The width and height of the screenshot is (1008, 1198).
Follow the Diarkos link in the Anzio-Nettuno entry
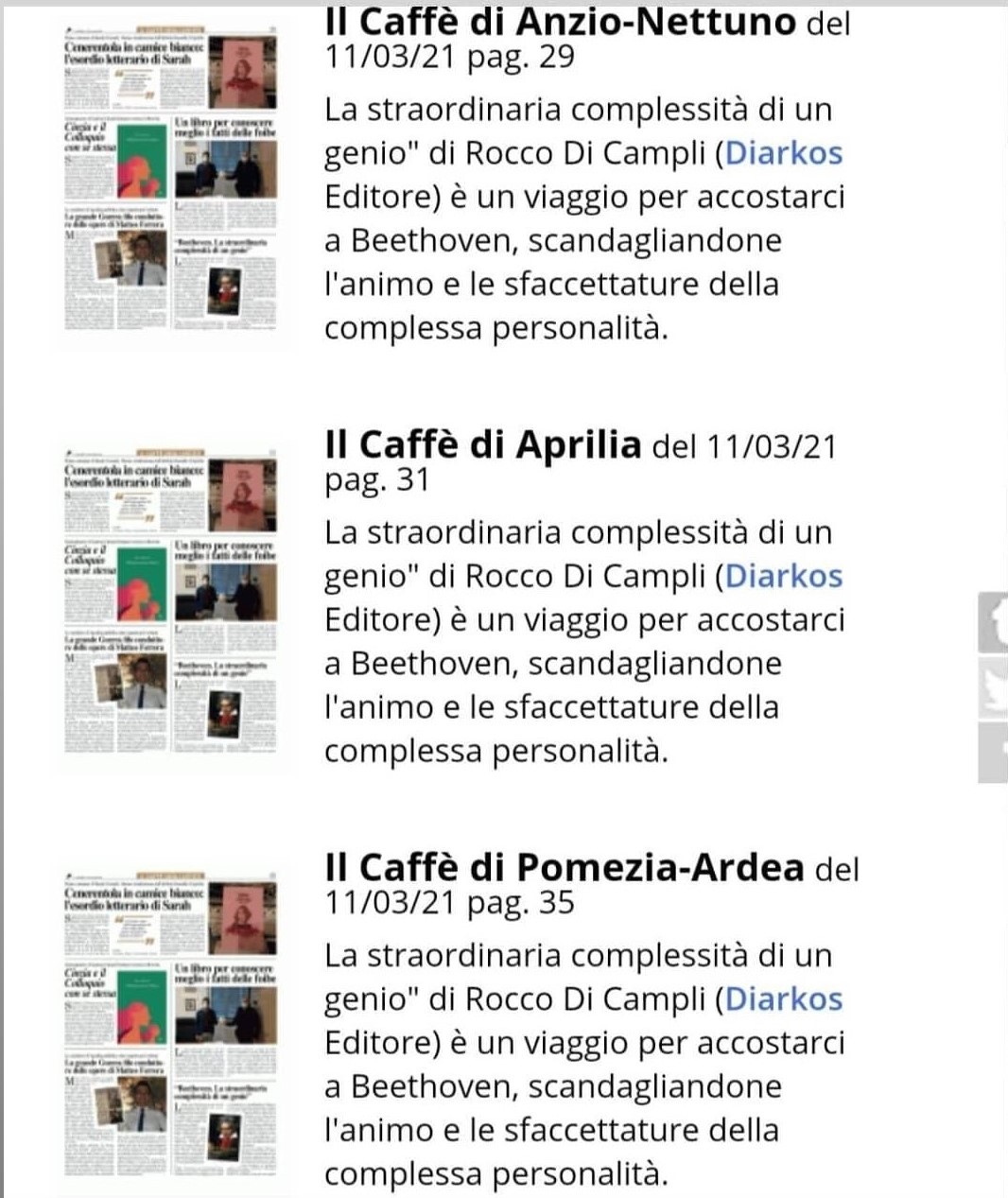coord(784,153)
